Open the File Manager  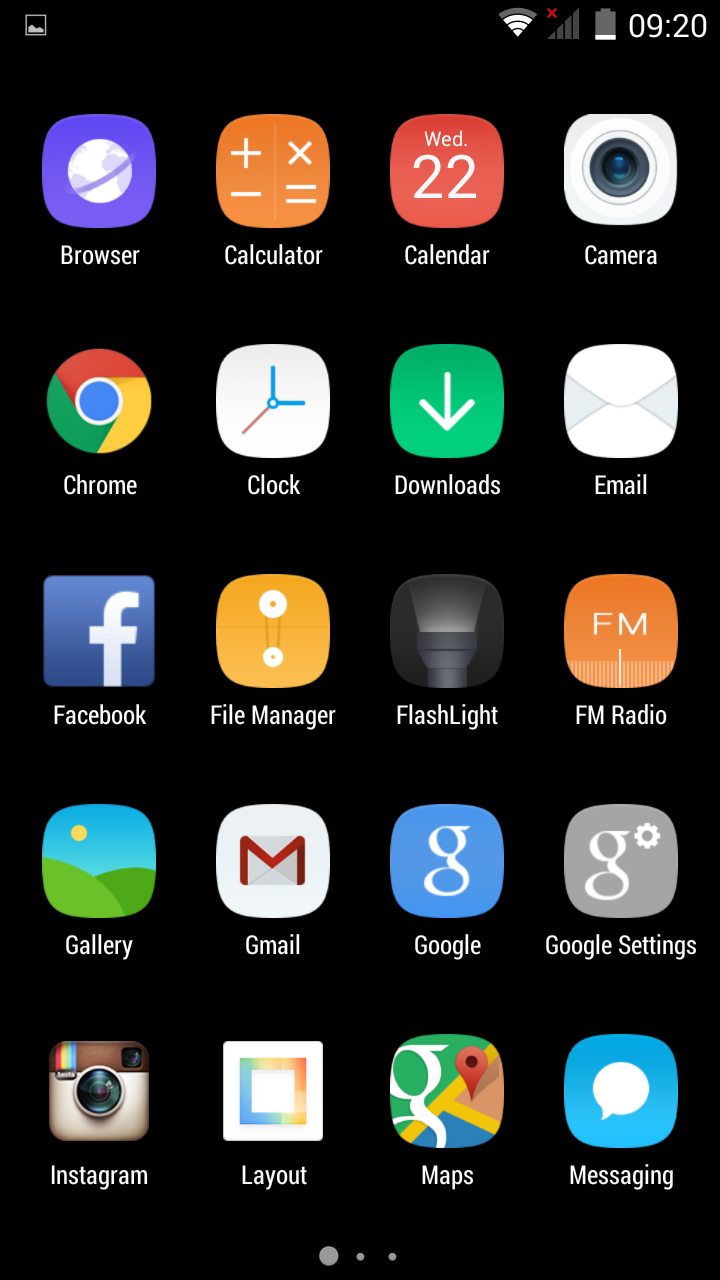[273, 630]
